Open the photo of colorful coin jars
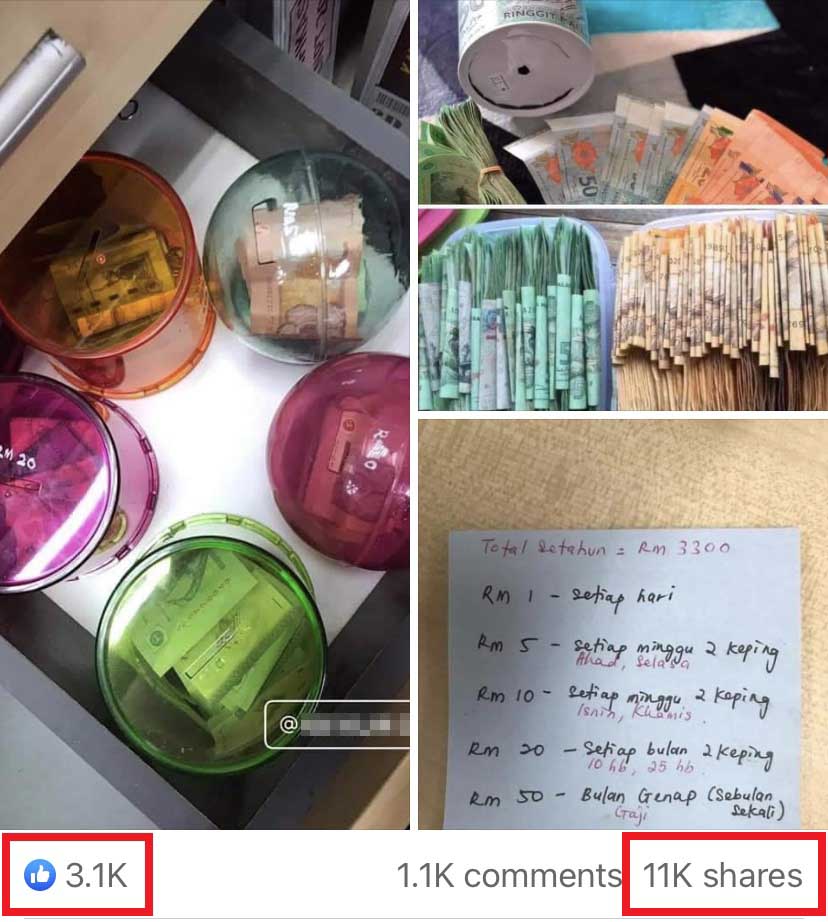The image size is (828, 922). pyautogui.click(x=205, y=415)
